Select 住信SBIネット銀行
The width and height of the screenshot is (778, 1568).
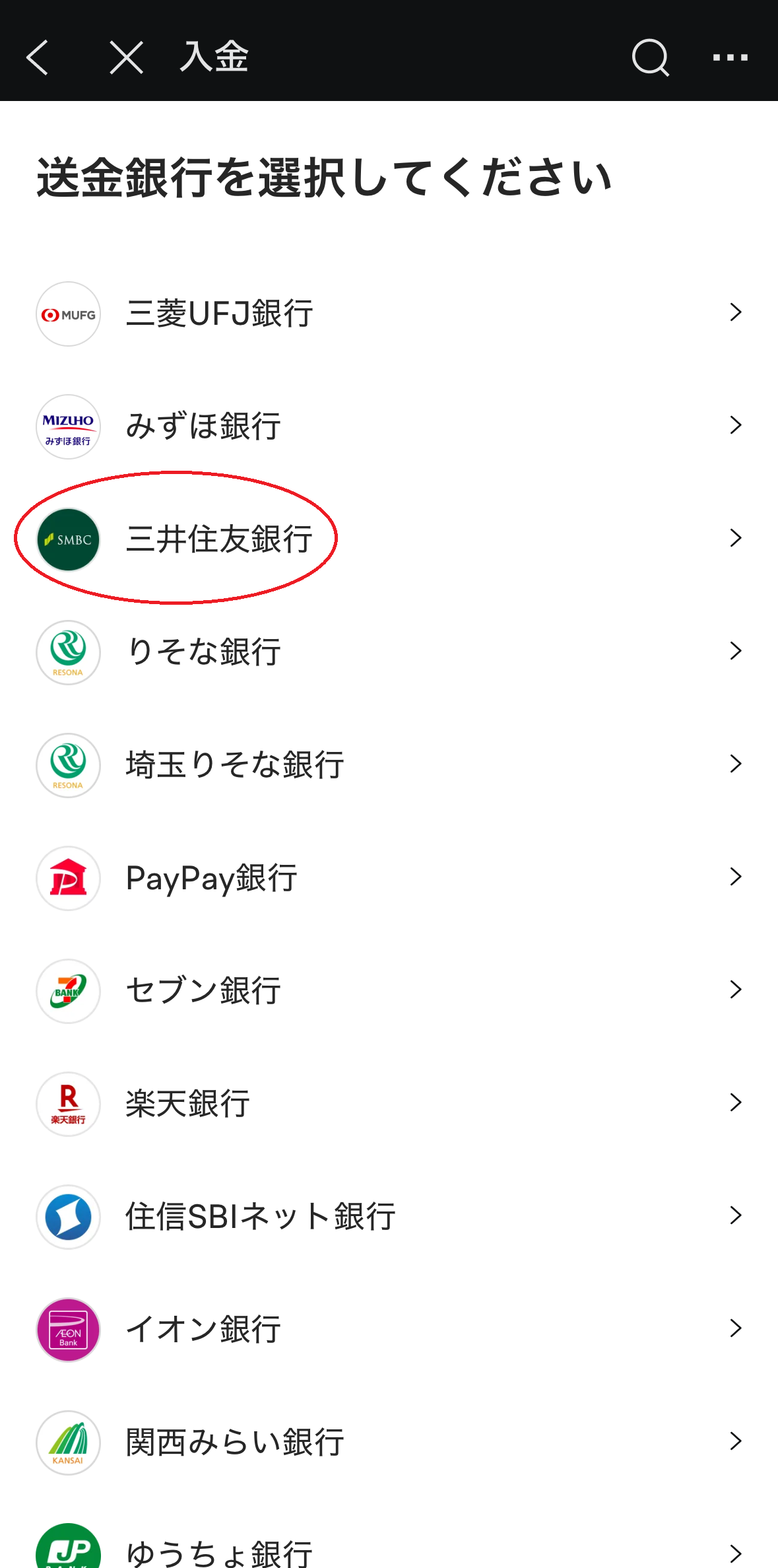[x=389, y=1217]
